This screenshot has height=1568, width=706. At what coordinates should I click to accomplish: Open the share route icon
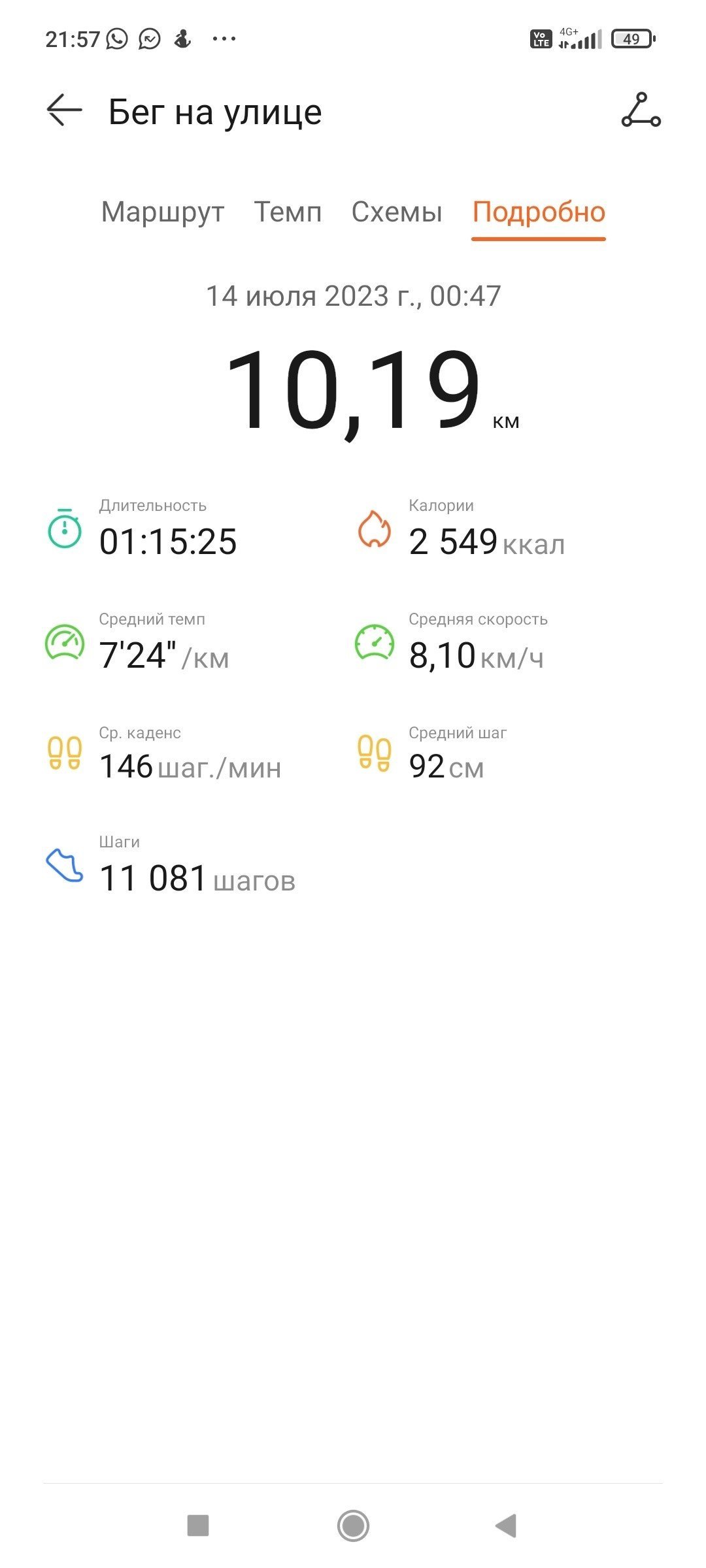641,110
